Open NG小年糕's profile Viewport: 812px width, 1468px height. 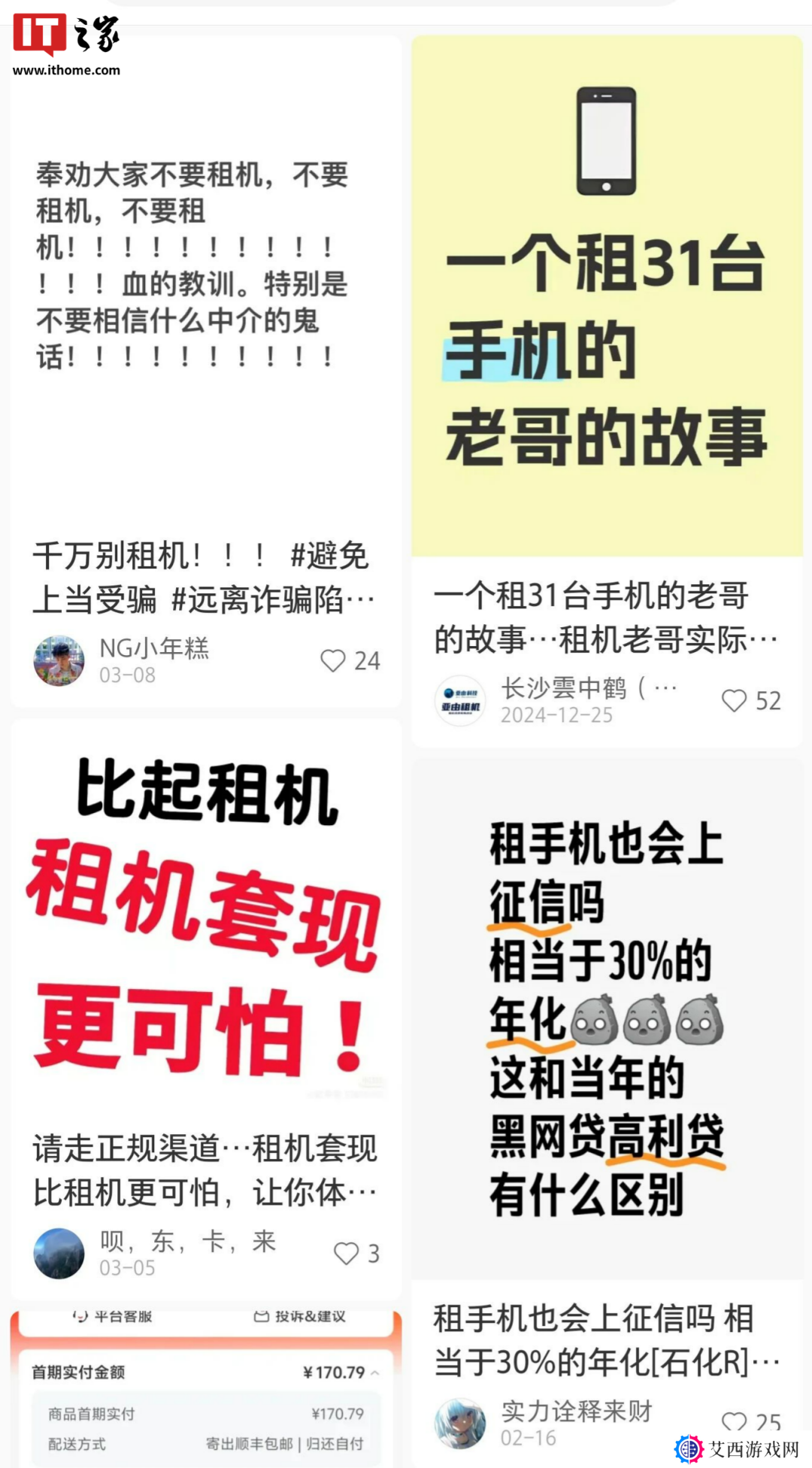(x=59, y=660)
